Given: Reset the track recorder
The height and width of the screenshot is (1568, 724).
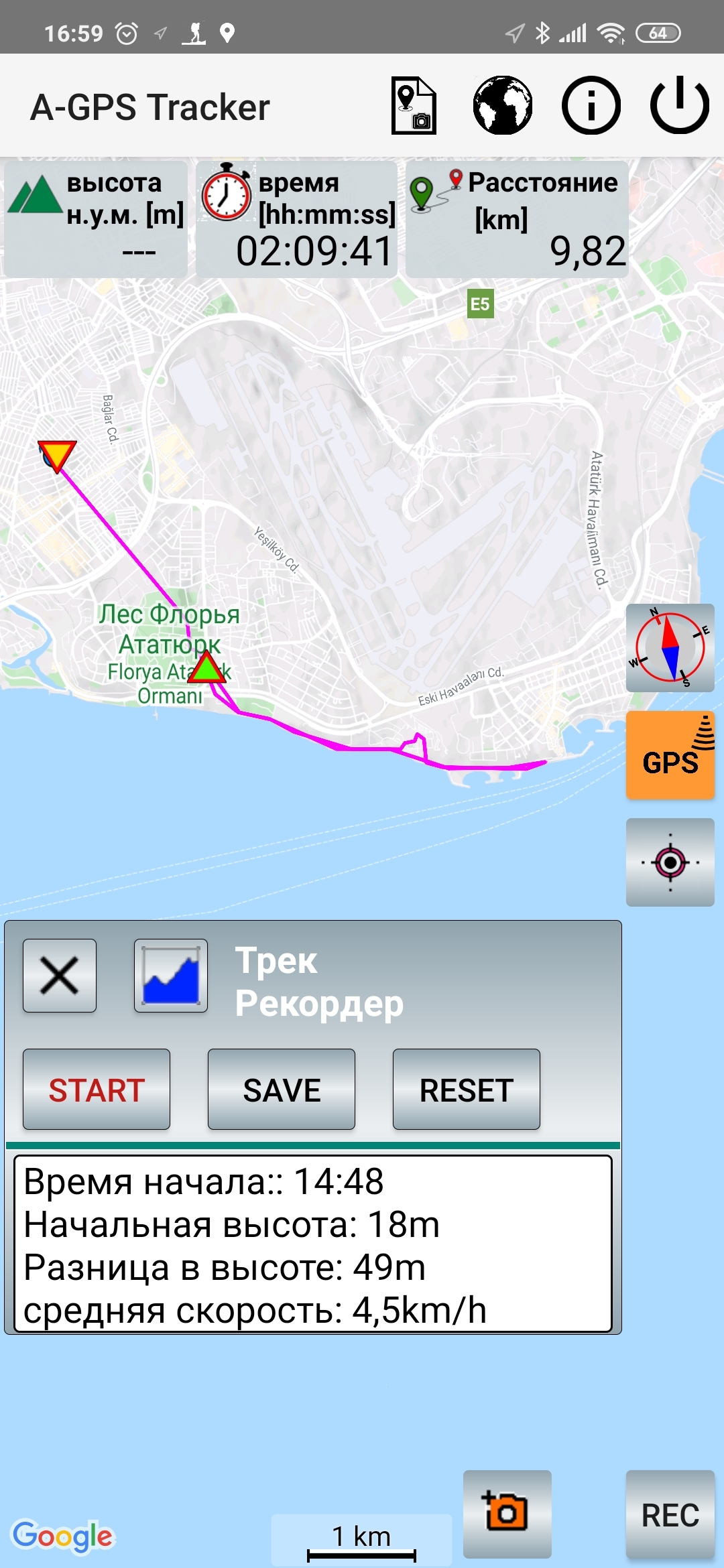Looking at the screenshot, I should tap(467, 1090).
